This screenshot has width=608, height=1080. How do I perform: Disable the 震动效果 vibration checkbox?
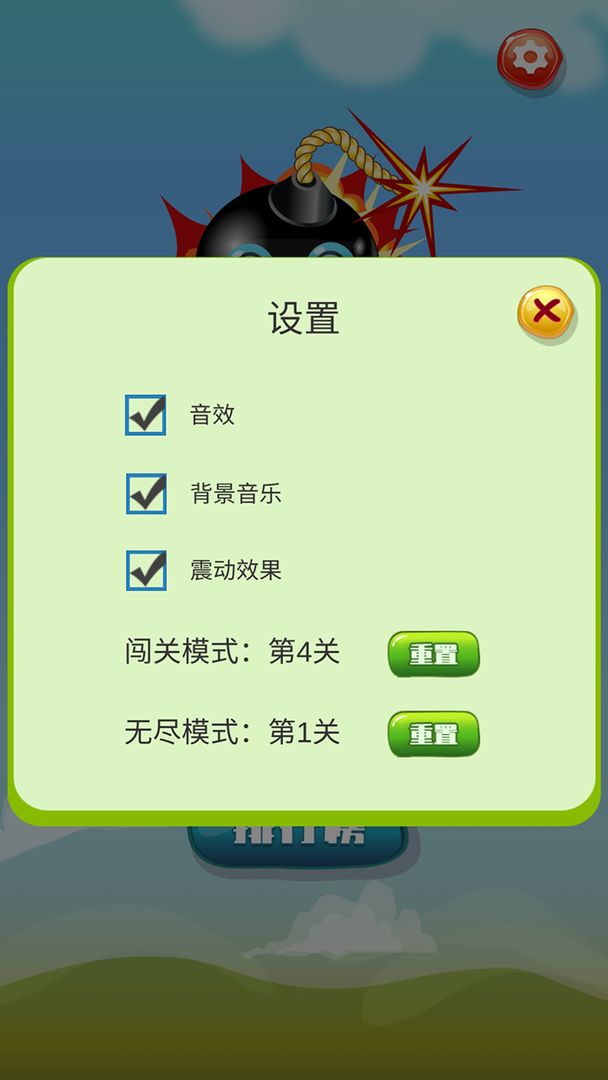[146, 570]
